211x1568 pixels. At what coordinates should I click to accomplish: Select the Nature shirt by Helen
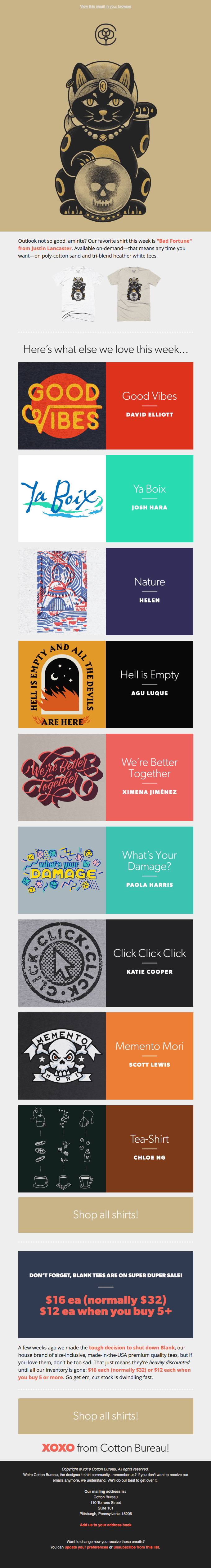coord(105,592)
